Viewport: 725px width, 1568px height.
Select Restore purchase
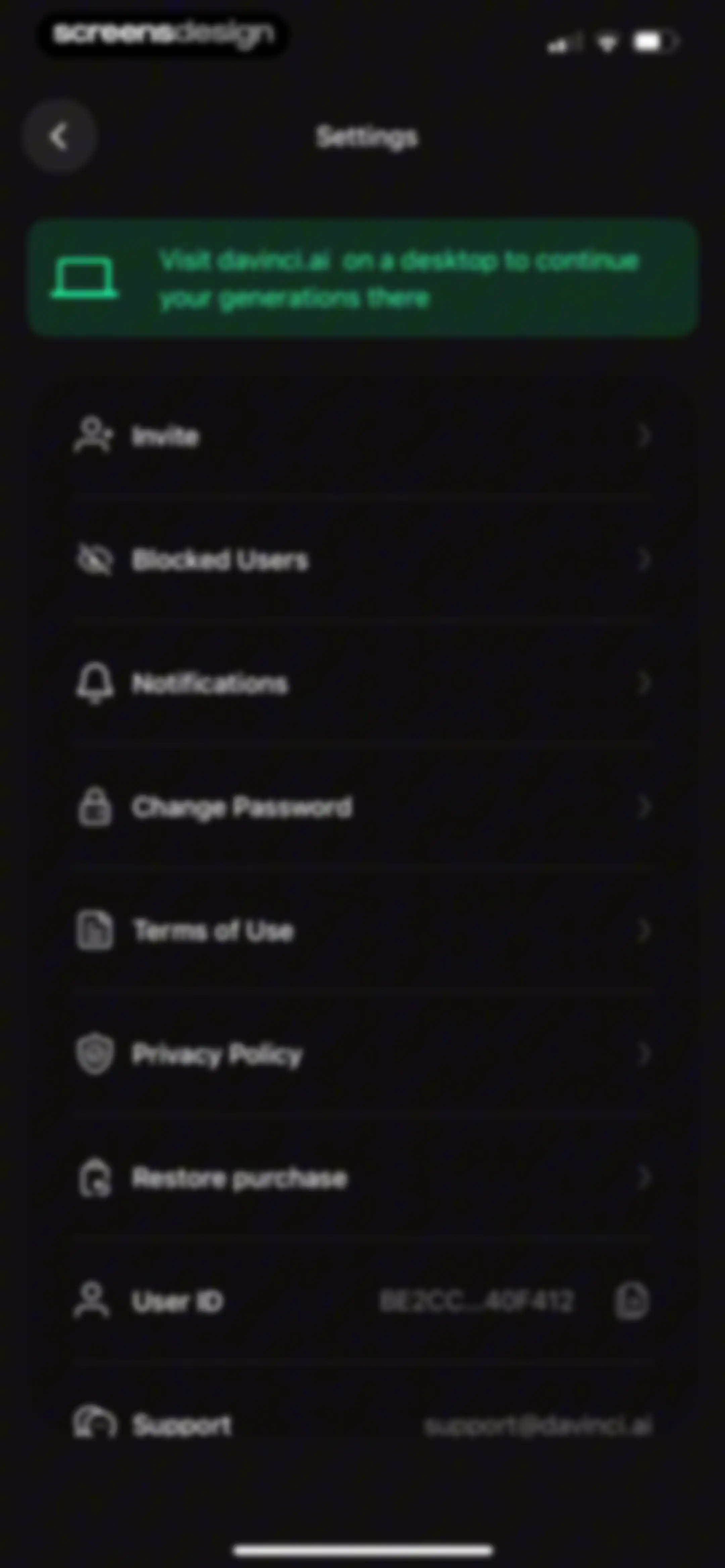click(363, 1178)
